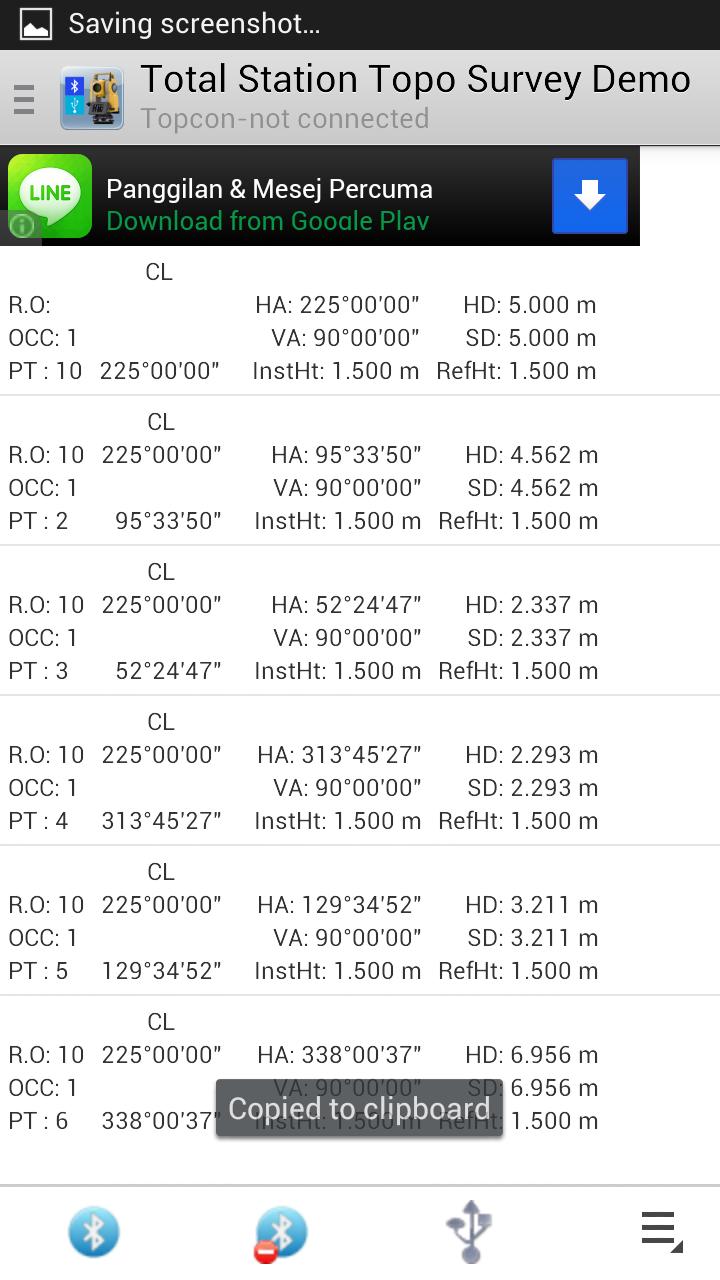Connect via the Bluetooth icon
The width and height of the screenshot is (720, 1280).
pyautogui.click(x=94, y=1231)
